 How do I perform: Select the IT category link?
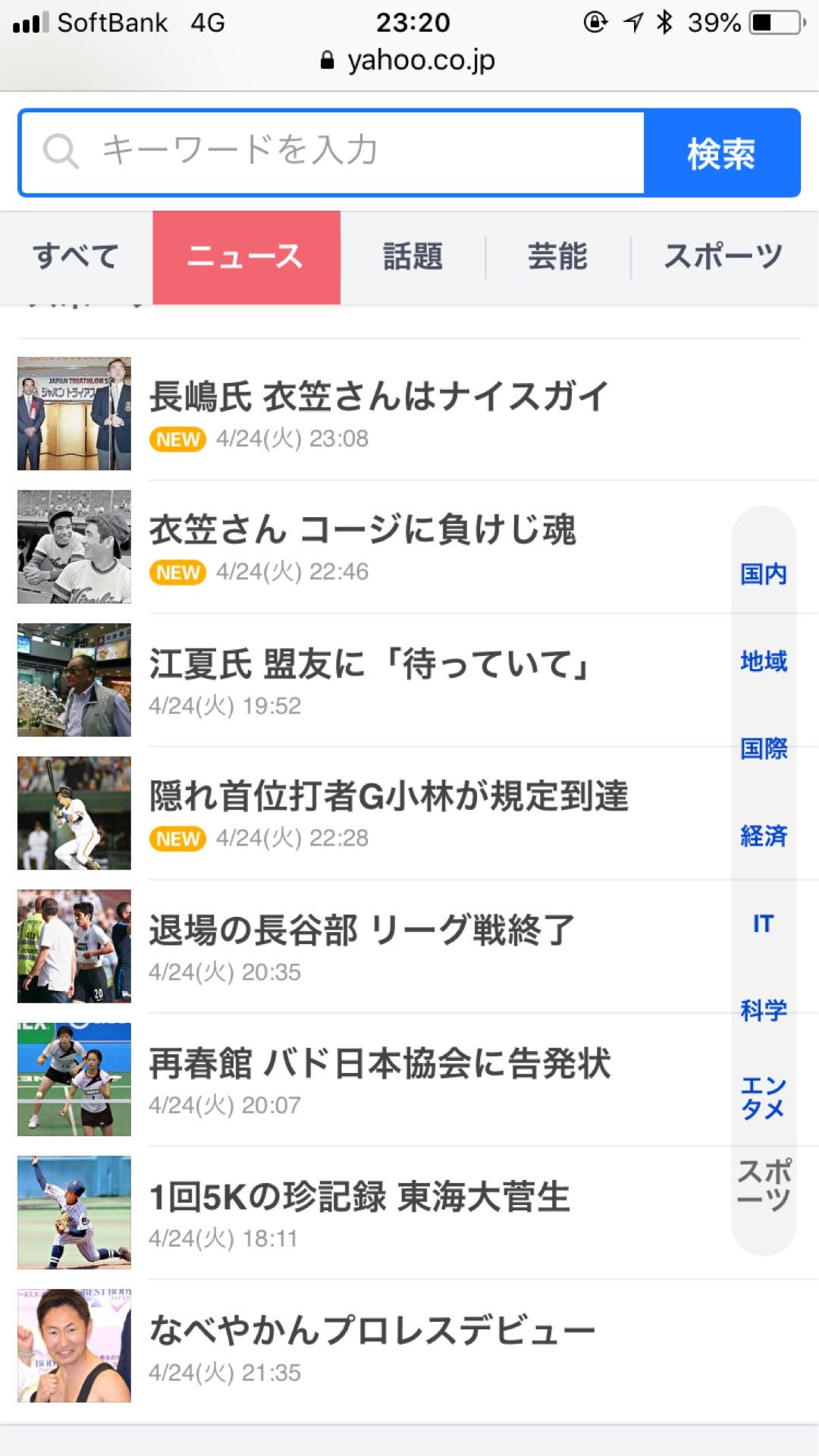pyautogui.click(x=764, y=924)
